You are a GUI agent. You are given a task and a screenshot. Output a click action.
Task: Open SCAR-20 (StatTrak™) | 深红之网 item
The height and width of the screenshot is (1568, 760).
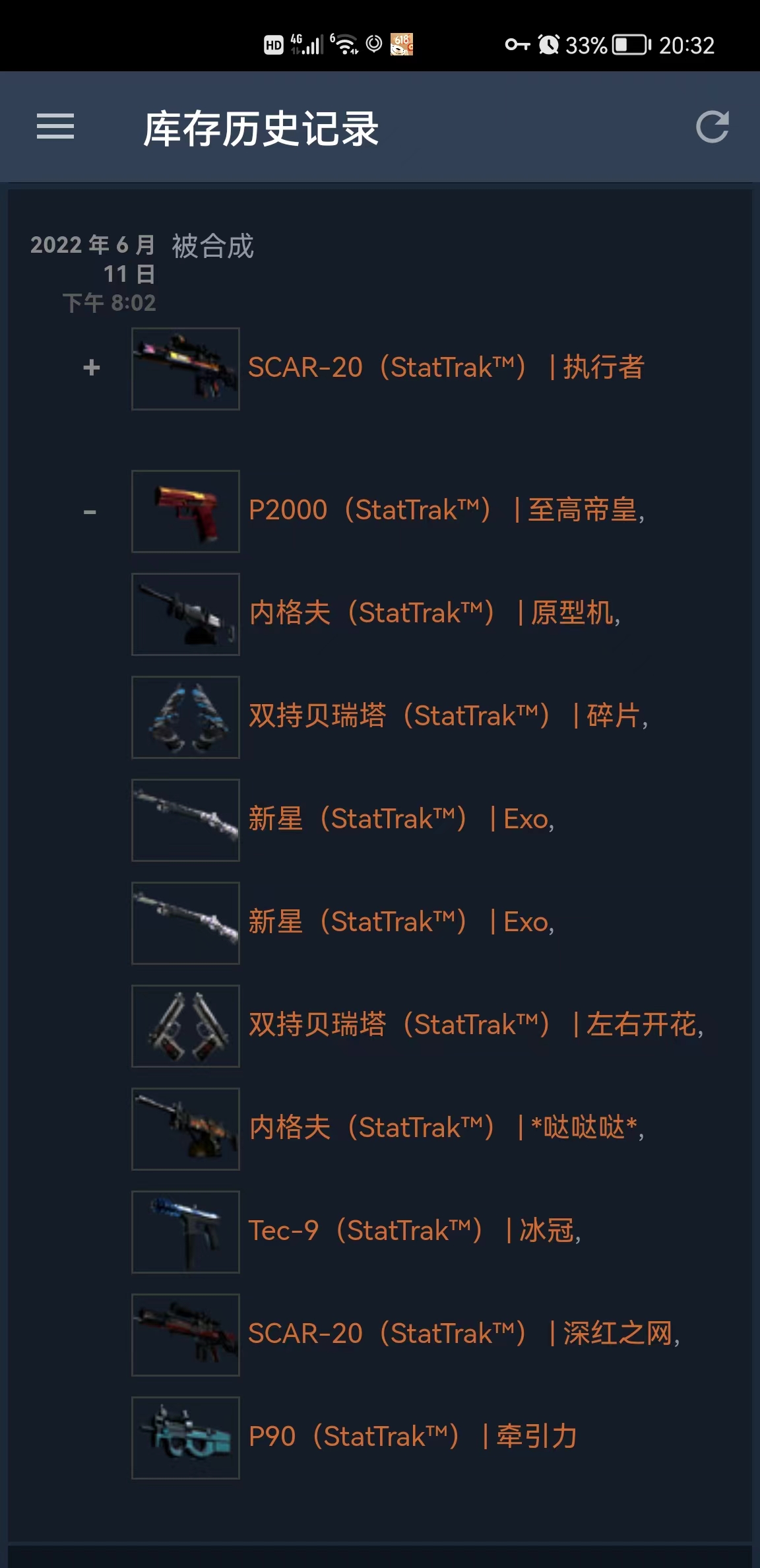[463, 1334]
